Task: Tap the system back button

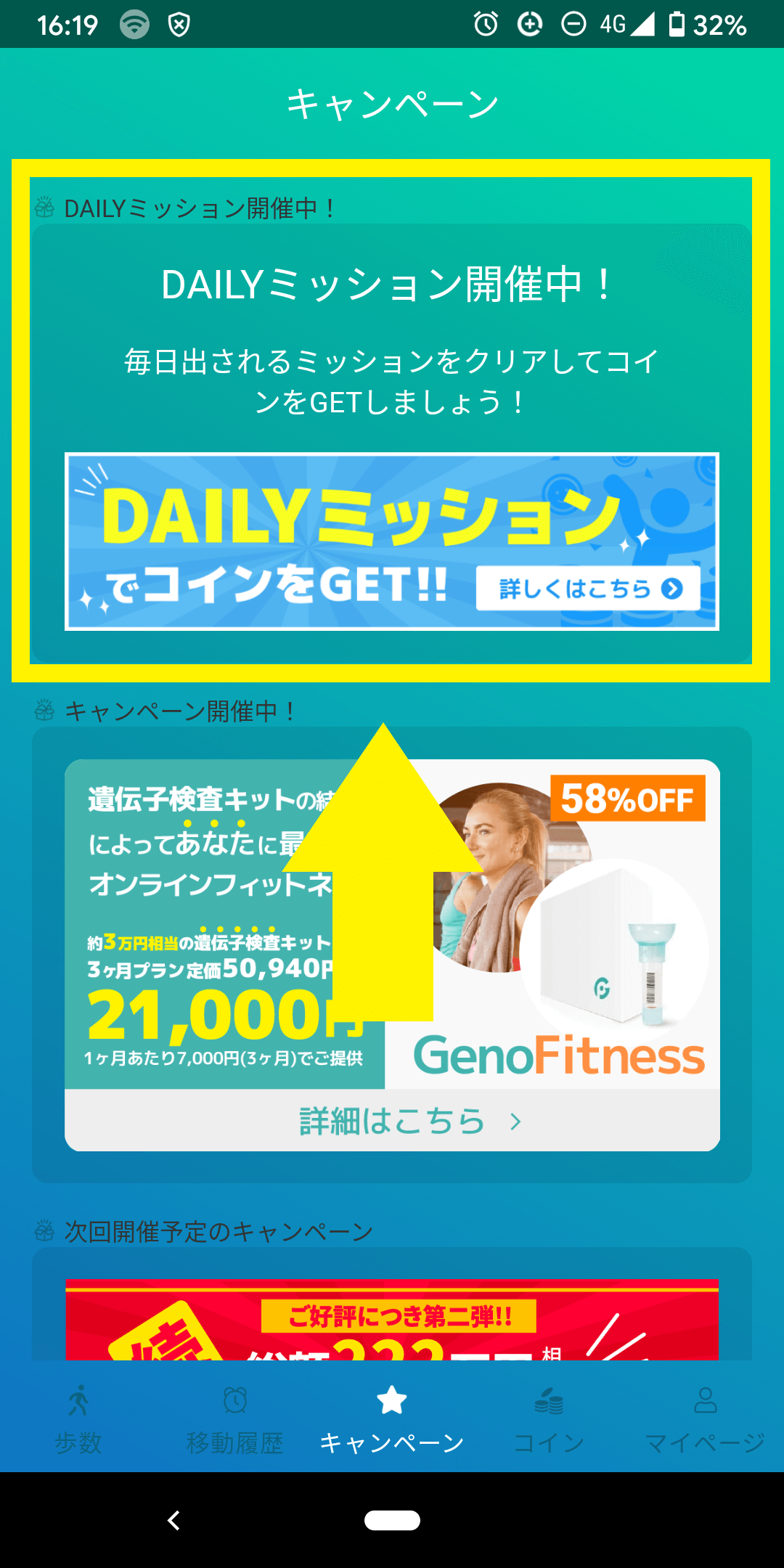Action: [x=173, y=1520]
